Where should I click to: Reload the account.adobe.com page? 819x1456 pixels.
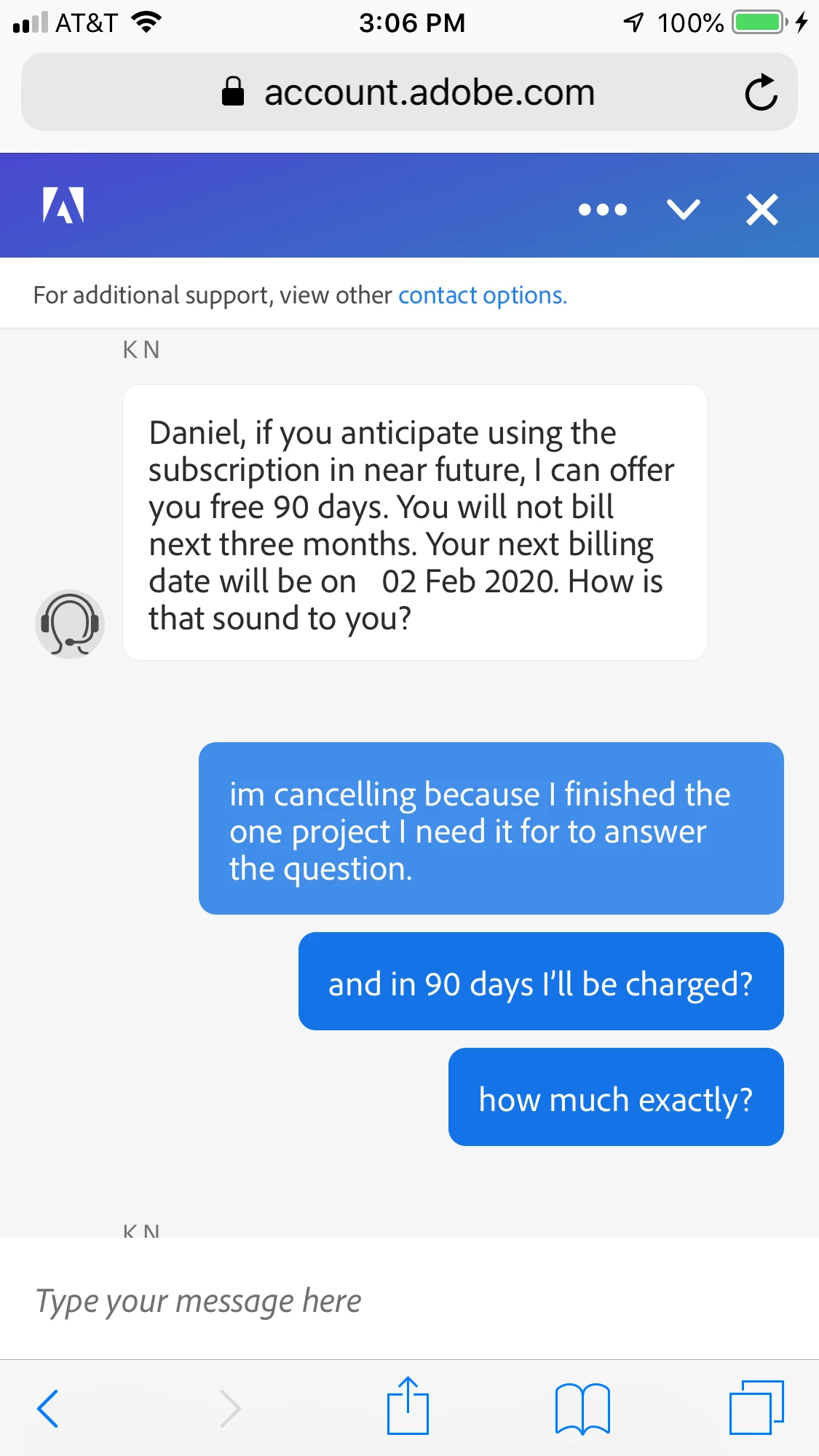(x=761, y=92)
